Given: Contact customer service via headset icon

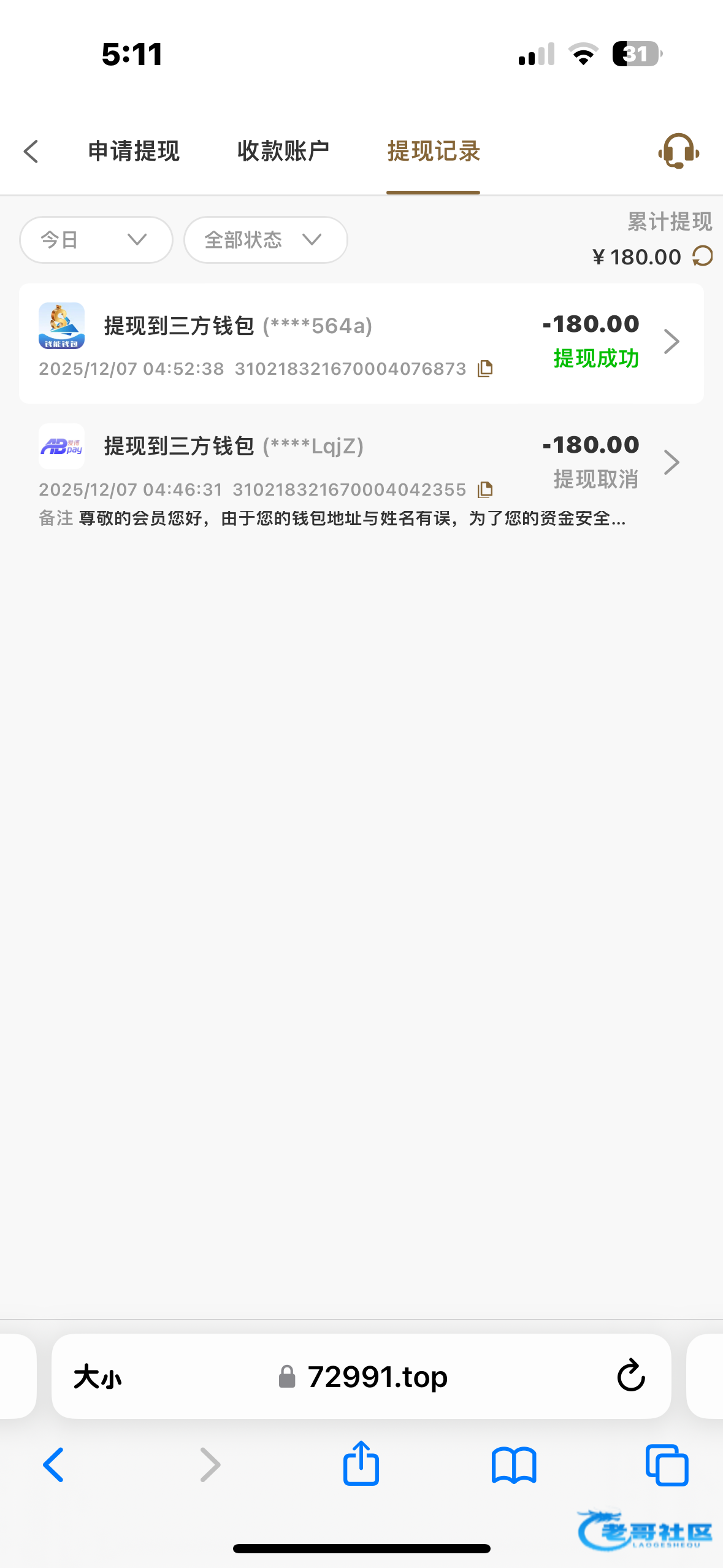Looking at the screenshot, I should pos(678,151).
